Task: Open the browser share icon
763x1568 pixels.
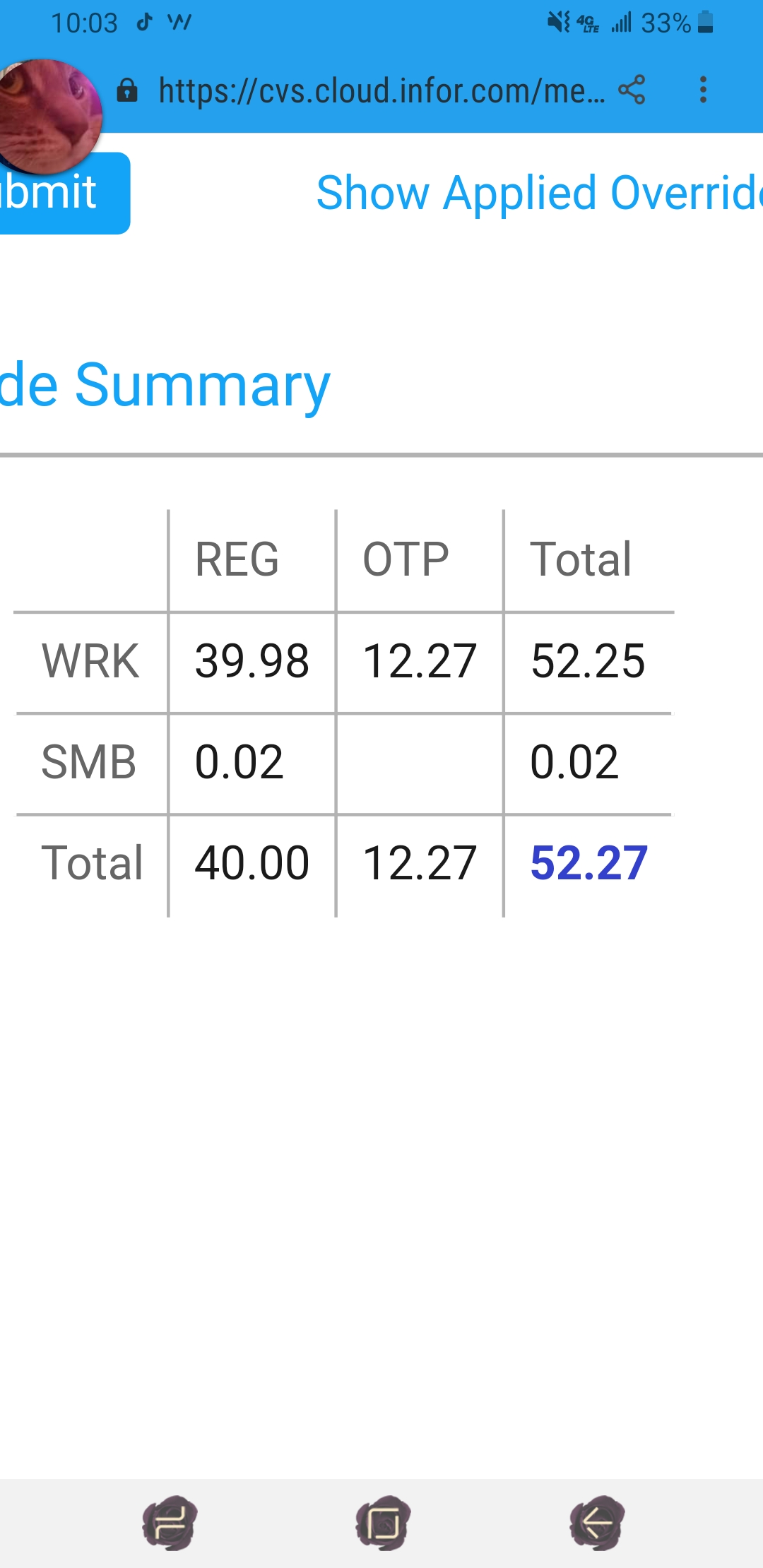Action: click(x=632, y=90)
